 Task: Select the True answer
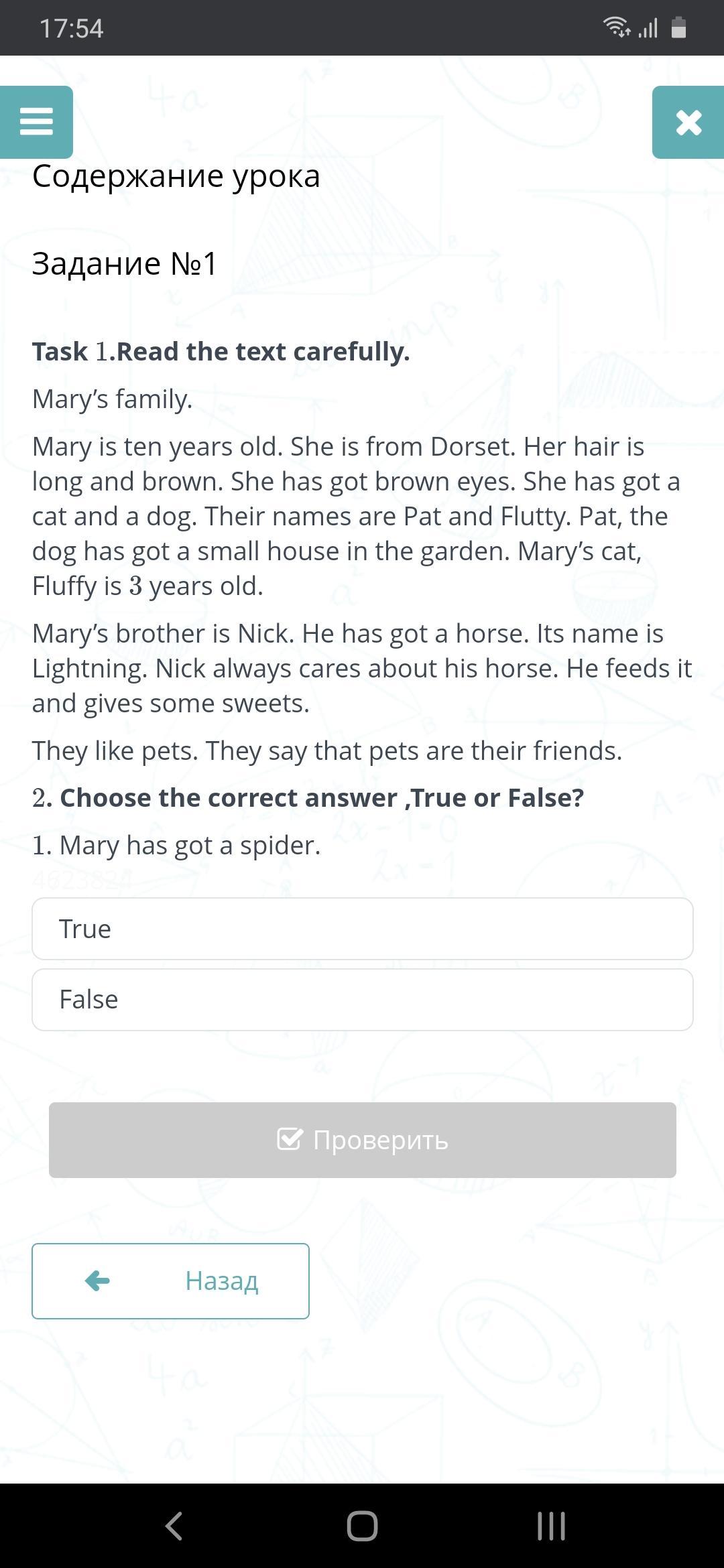click(x=362, y=929)
